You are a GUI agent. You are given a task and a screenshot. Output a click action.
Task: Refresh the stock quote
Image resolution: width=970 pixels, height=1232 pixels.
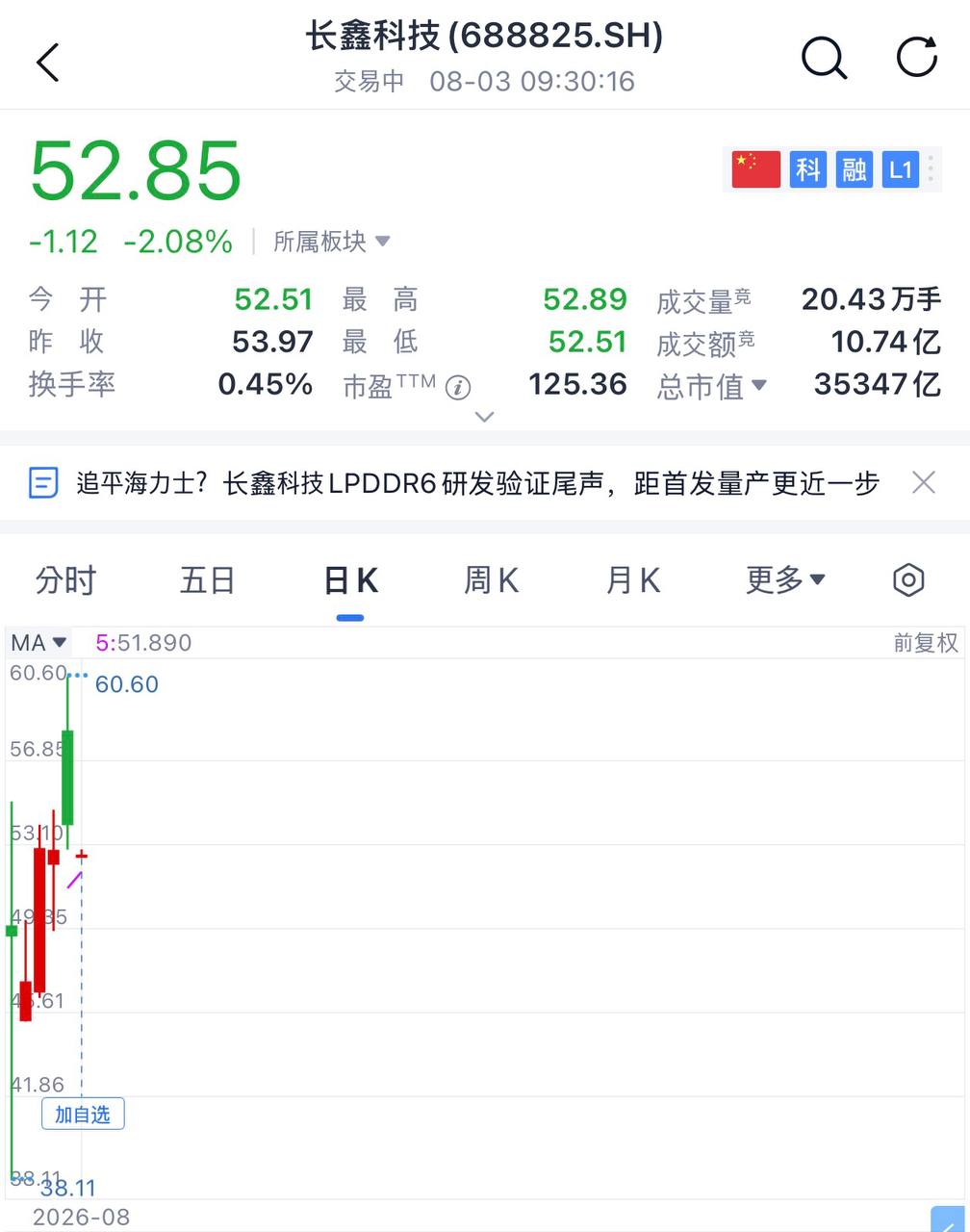tap(917, 57)
